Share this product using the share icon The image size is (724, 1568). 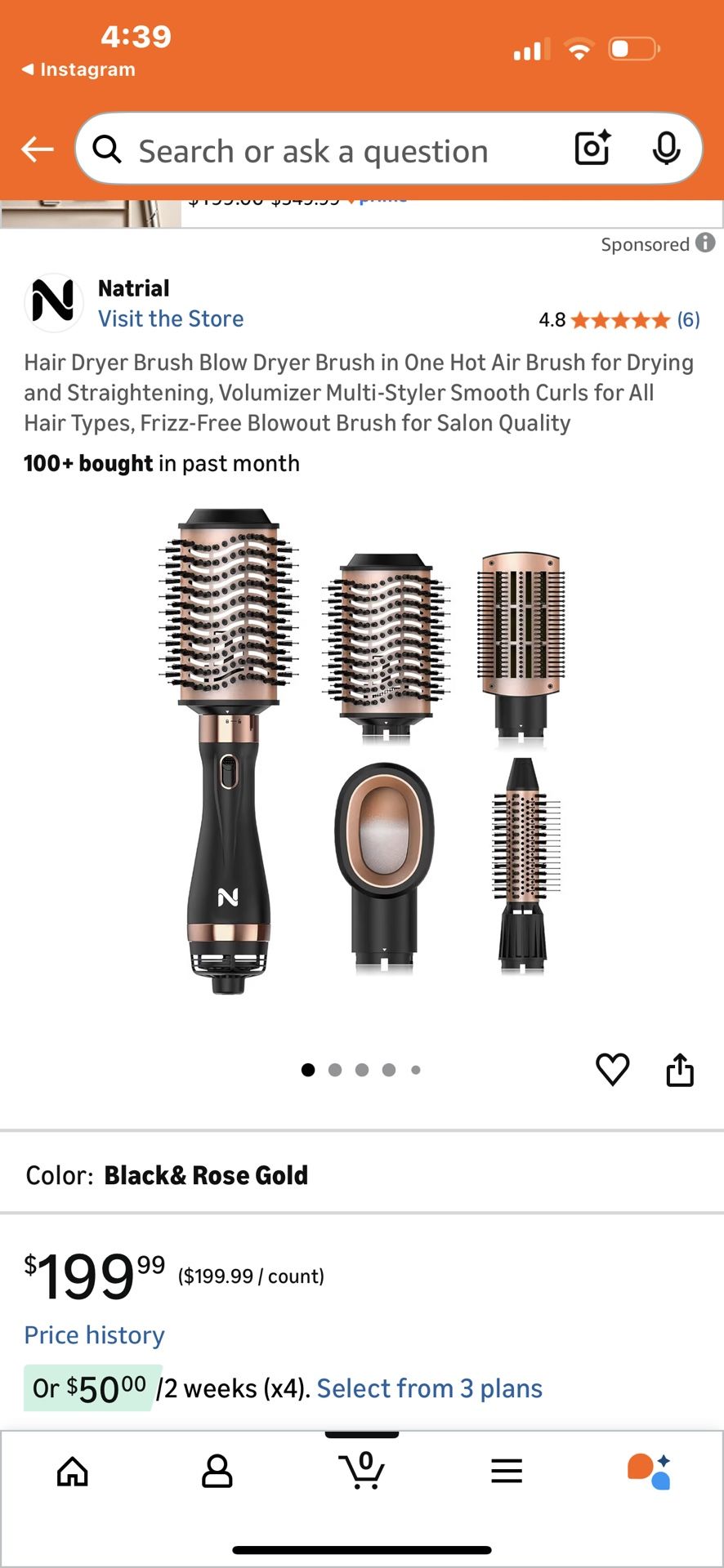tap(680, 1071)
